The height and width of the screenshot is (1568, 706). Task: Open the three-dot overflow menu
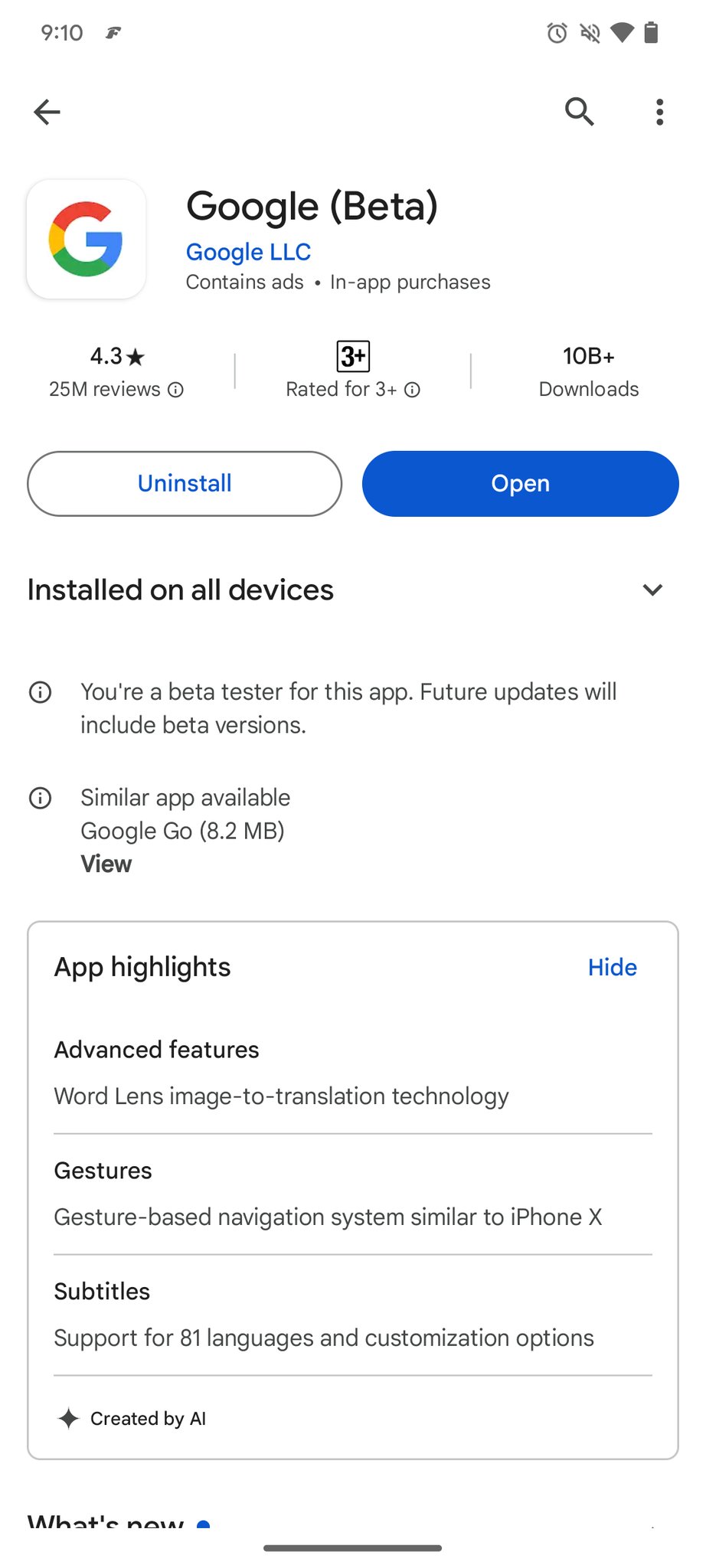pyautogui.click(x=659, y=112)
